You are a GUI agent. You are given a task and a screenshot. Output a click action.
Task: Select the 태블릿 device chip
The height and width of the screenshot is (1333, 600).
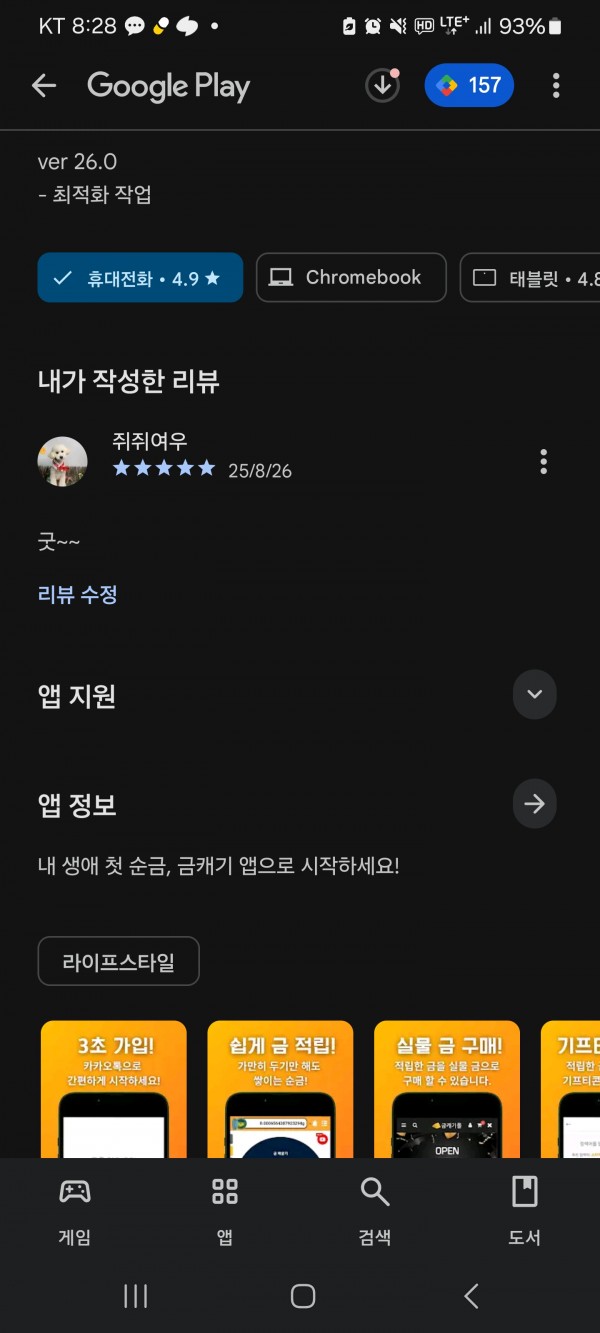click(530, 278)
